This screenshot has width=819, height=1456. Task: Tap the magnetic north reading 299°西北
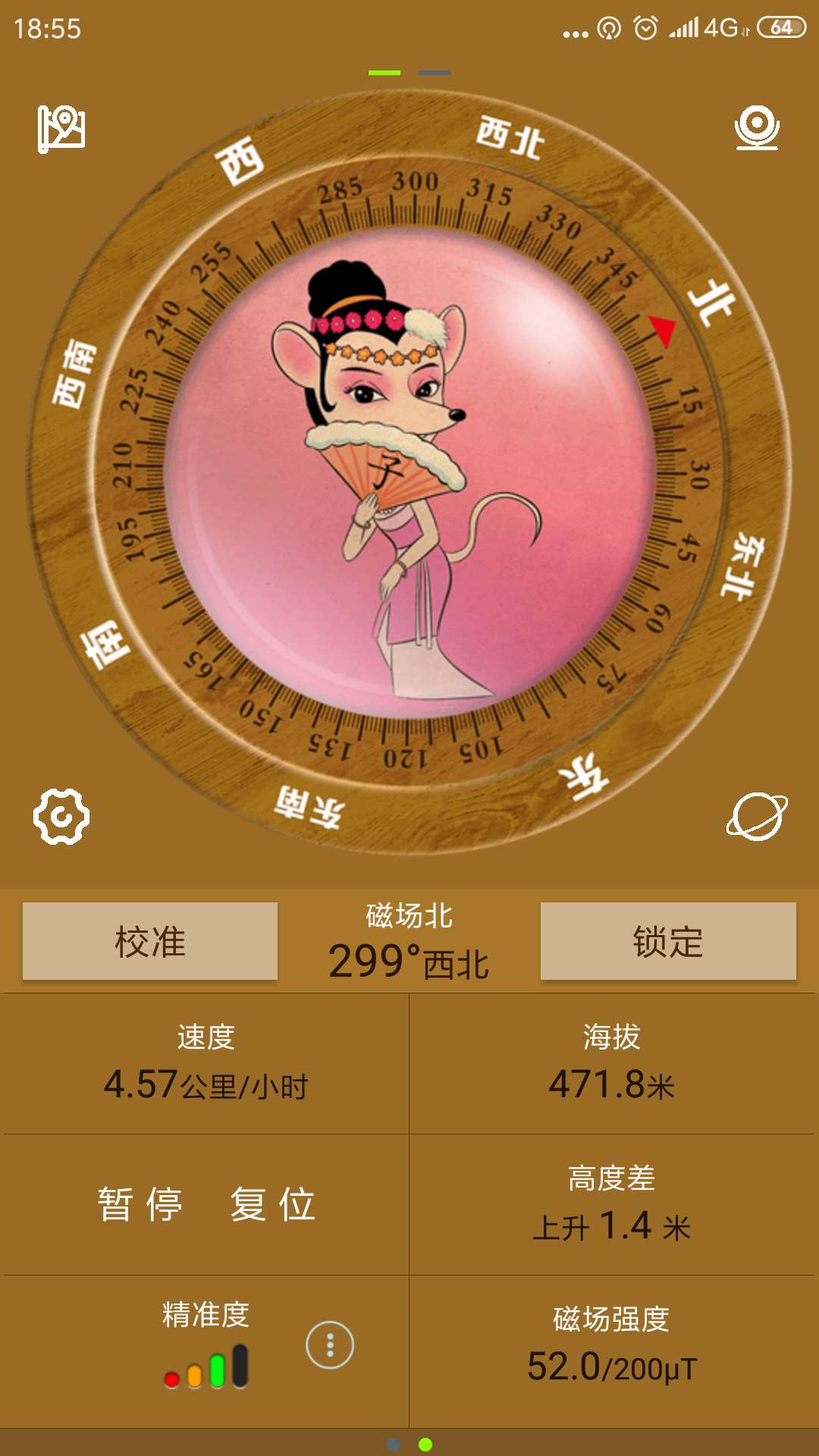coord(409,959)
